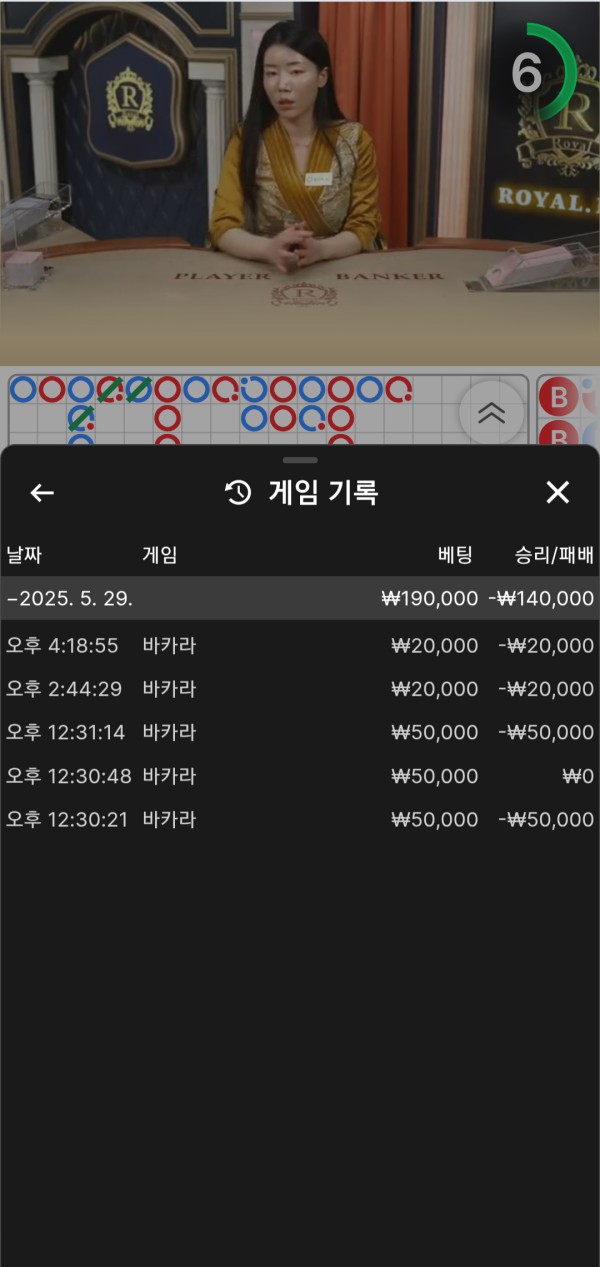The height and width of the screenshot is (1267, 600).
Task: Collapse the 2025. 5. 29. date group
Action: 300,598
